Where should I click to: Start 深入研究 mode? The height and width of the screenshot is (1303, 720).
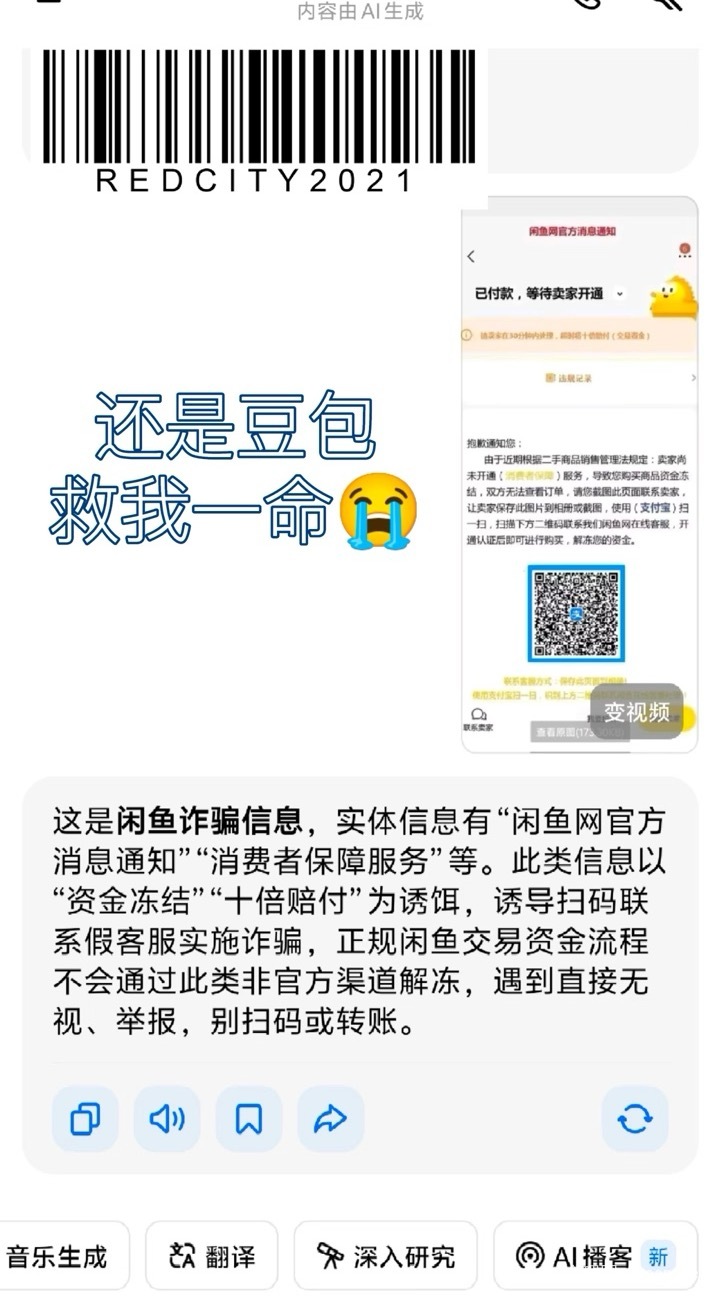point(386,1256)
